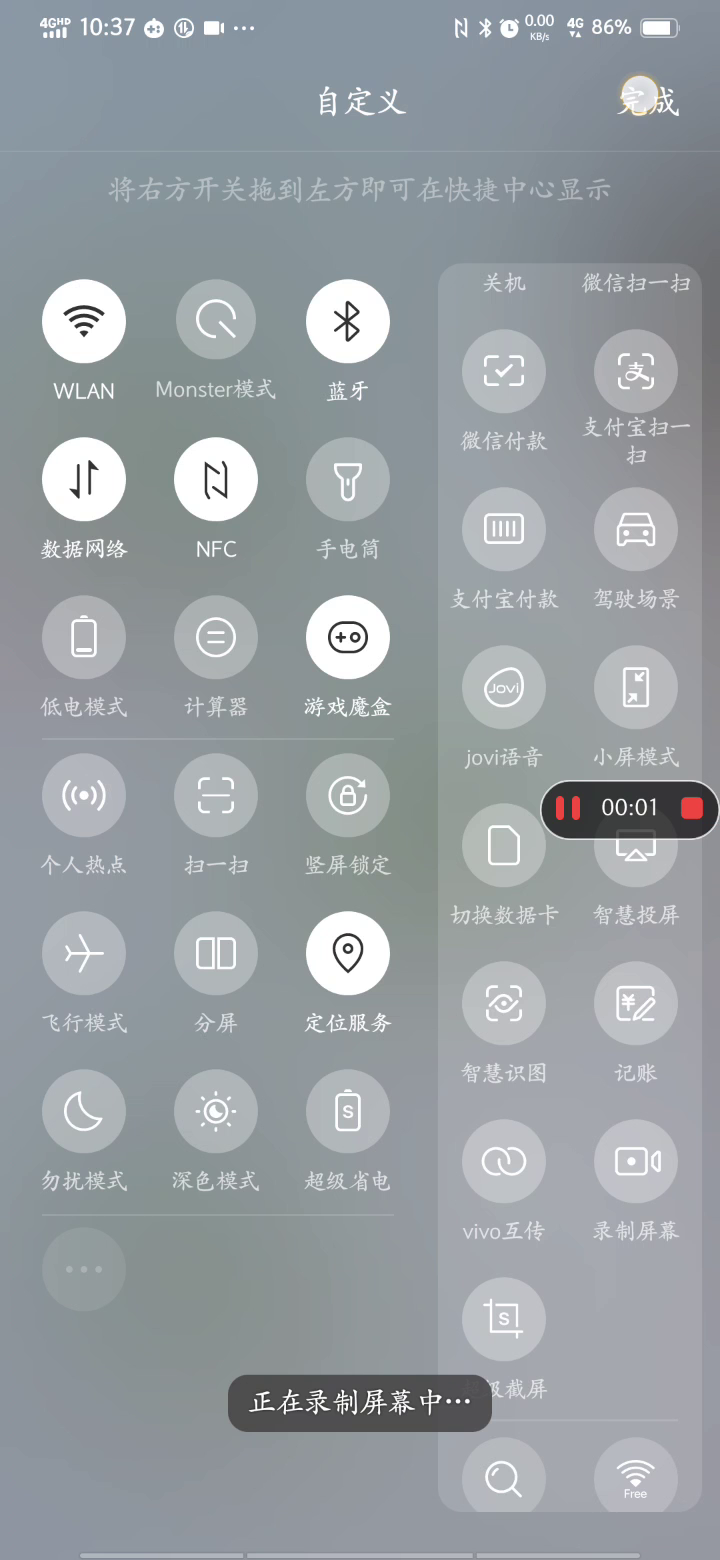Select the 记账 bookkeeping tile
Image resolution: width=720 pixels, height=1560 pixels.
click(636, 1003)
